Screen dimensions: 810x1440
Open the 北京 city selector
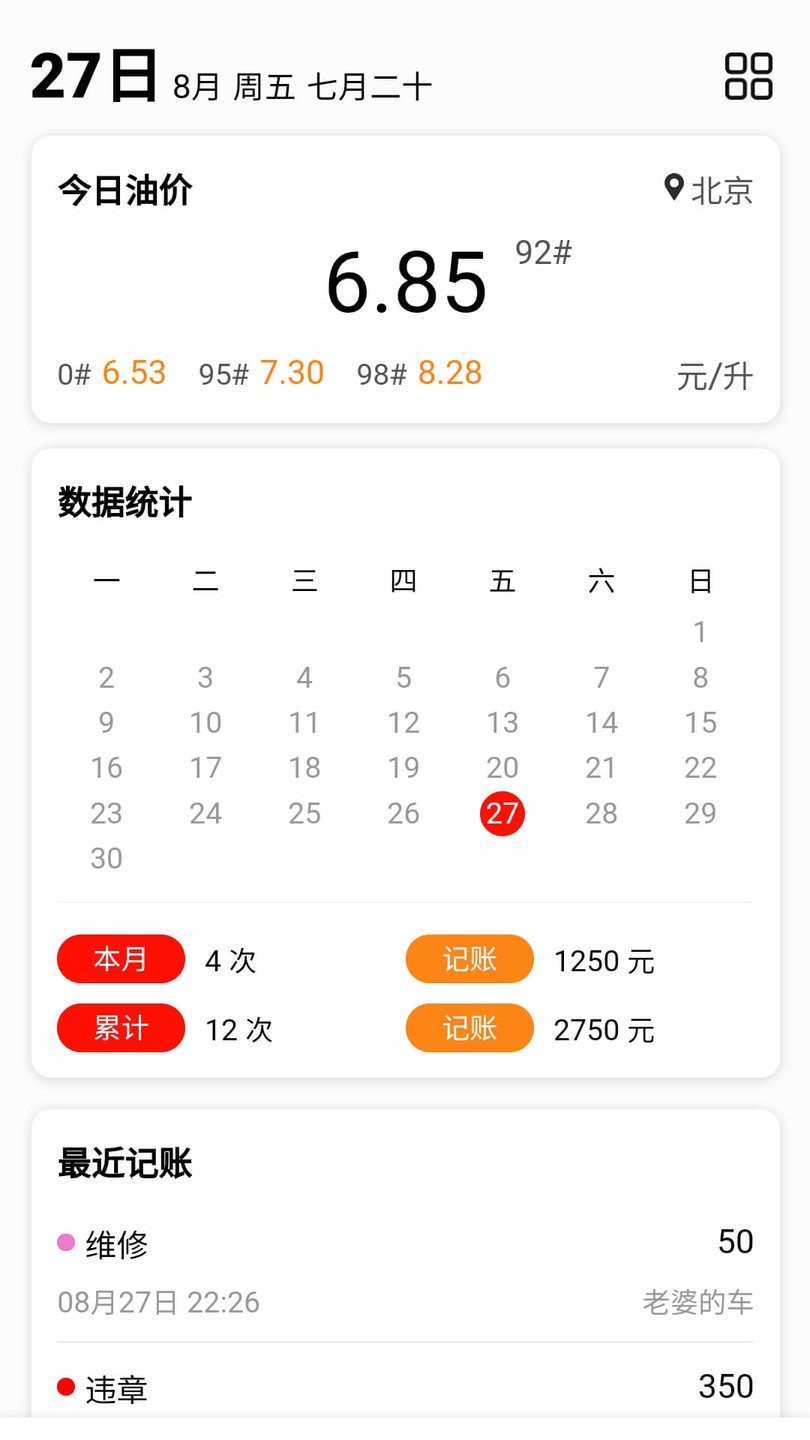pyautogui.click(x=722, y=191)
